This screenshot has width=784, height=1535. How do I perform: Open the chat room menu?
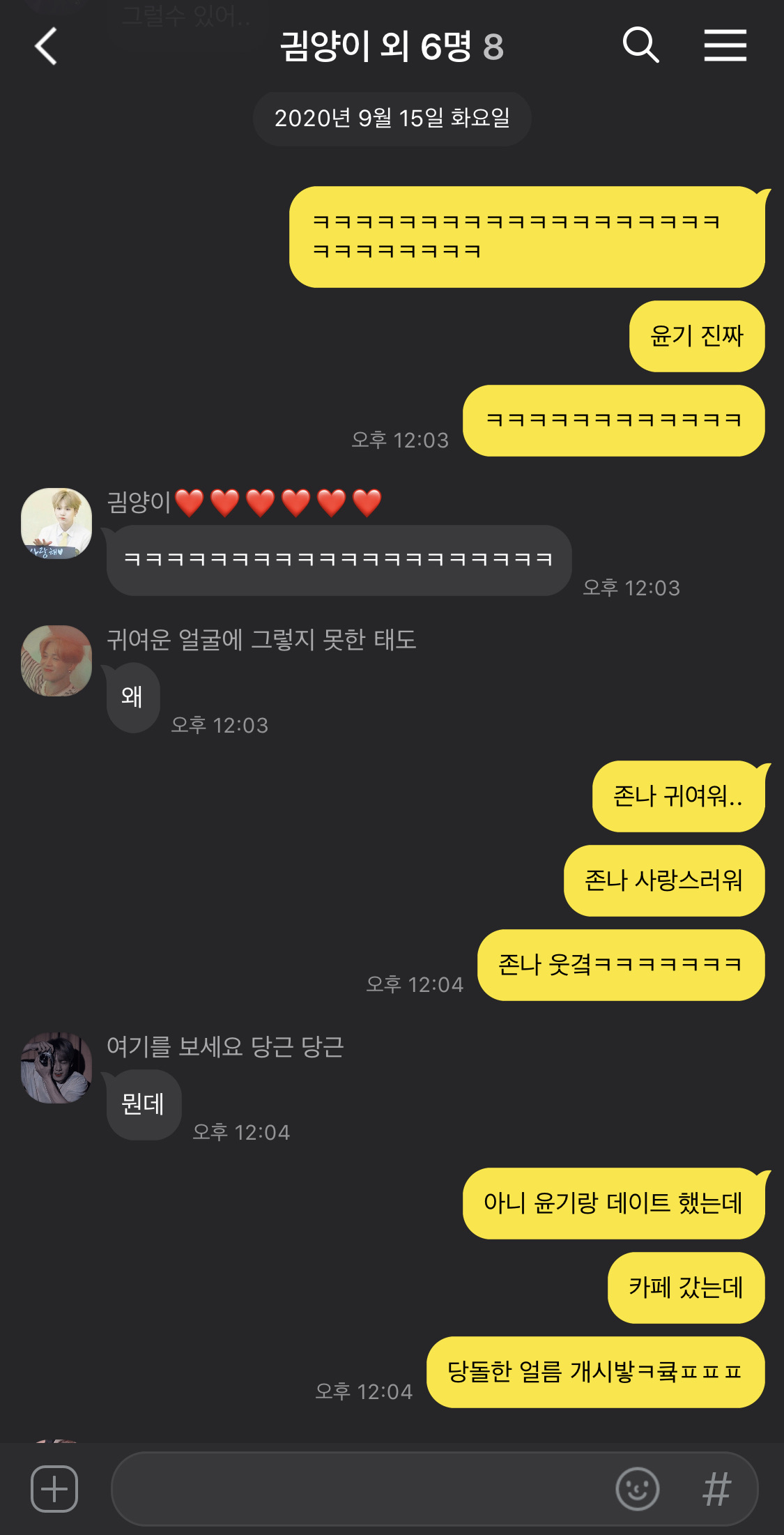tap(725, 46)
